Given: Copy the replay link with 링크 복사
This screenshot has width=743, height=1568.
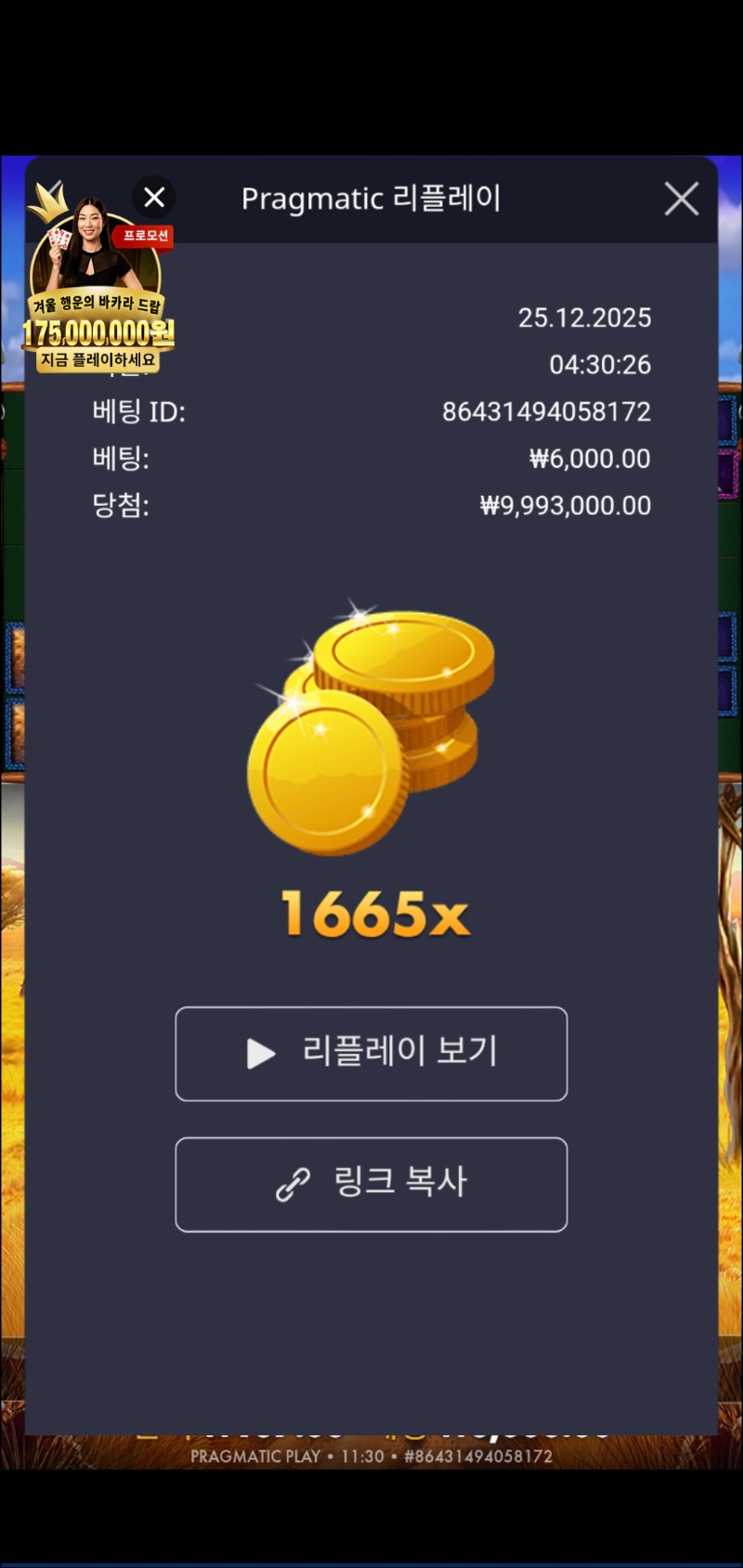Looking at the screenshot, I should (371, 1184).
